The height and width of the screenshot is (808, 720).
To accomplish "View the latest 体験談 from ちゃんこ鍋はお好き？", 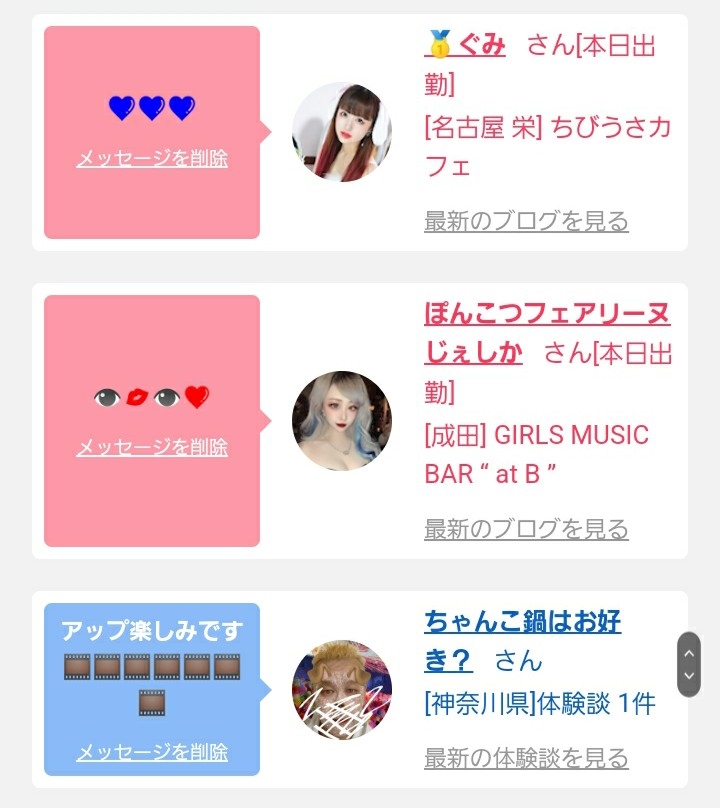I will 526,758.
